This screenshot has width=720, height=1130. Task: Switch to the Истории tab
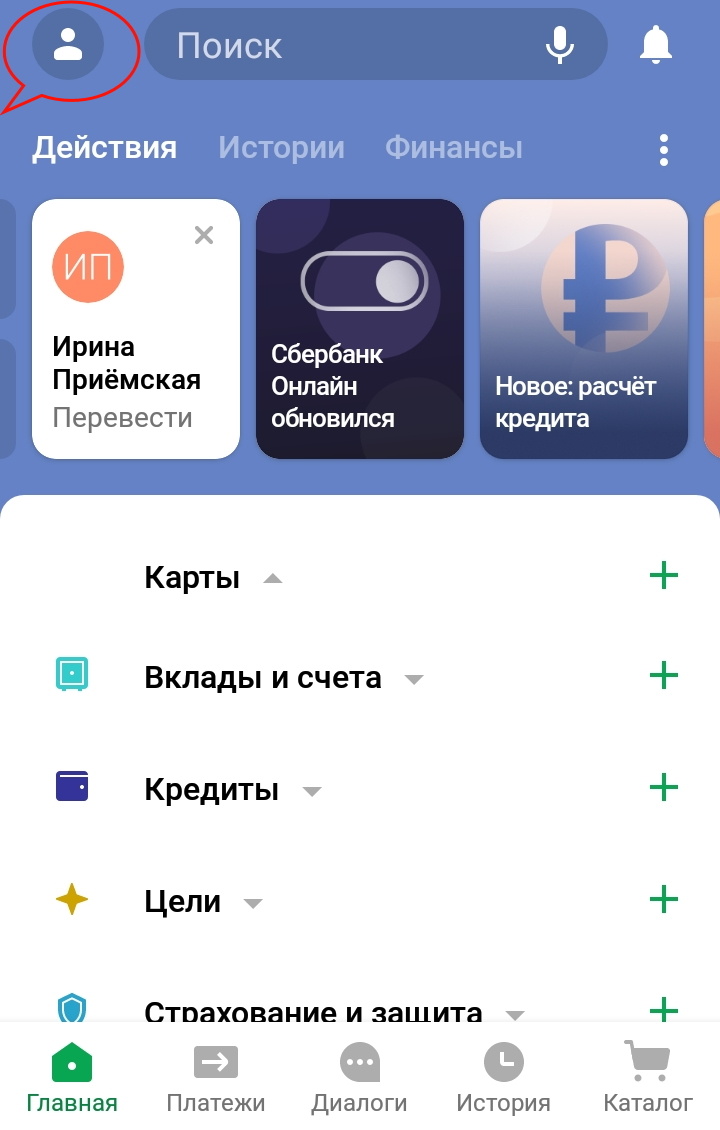(281, 147)
